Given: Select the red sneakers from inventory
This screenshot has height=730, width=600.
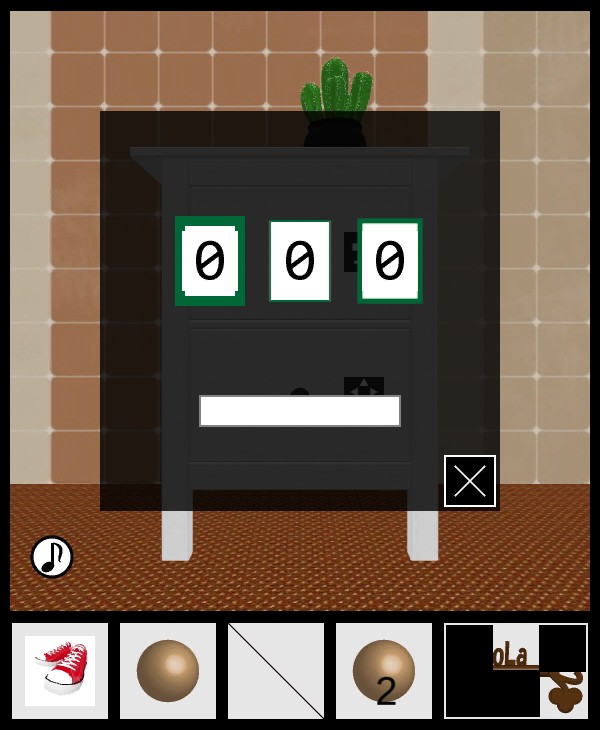Looking at the screenshot, I should [x=60, y=671].
